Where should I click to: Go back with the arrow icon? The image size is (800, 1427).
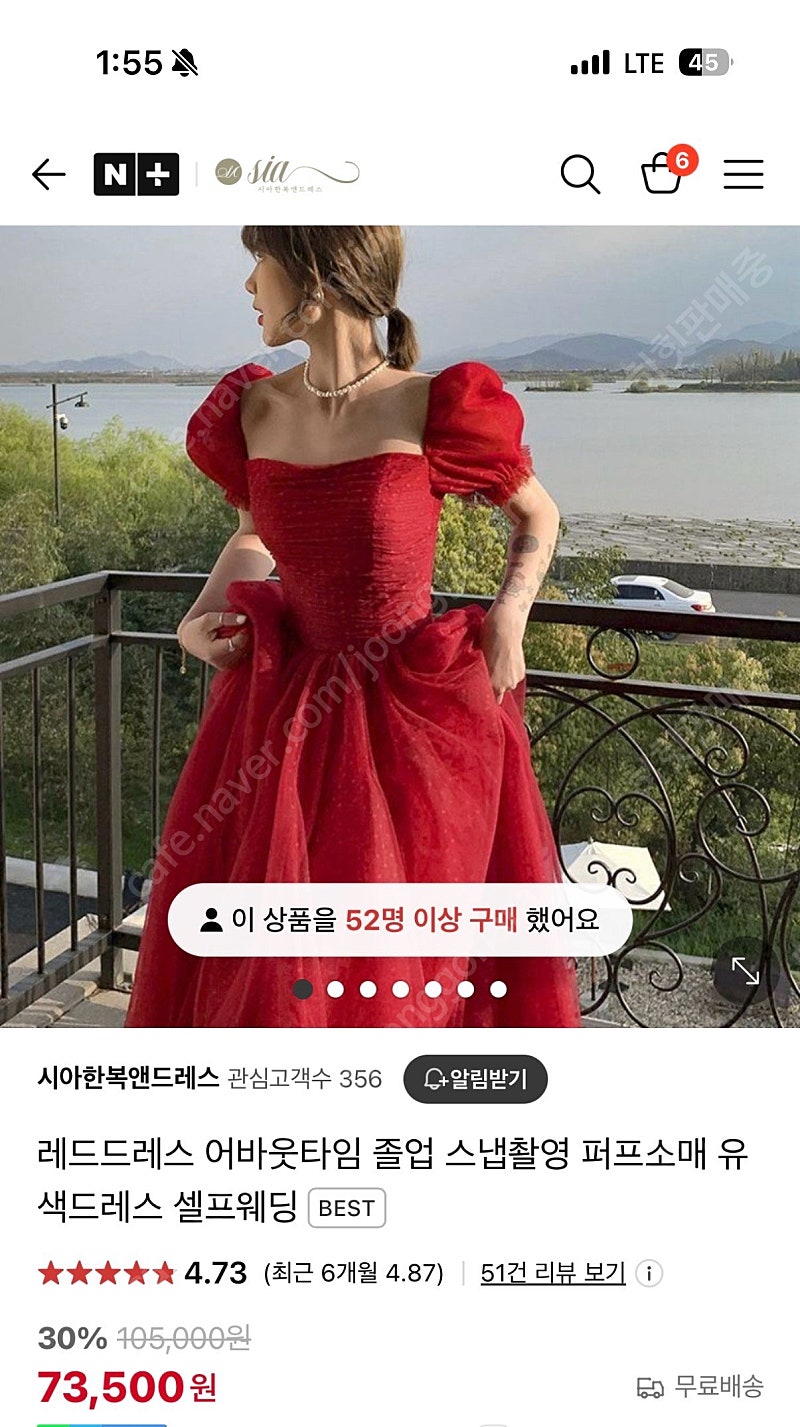[48, 175]
